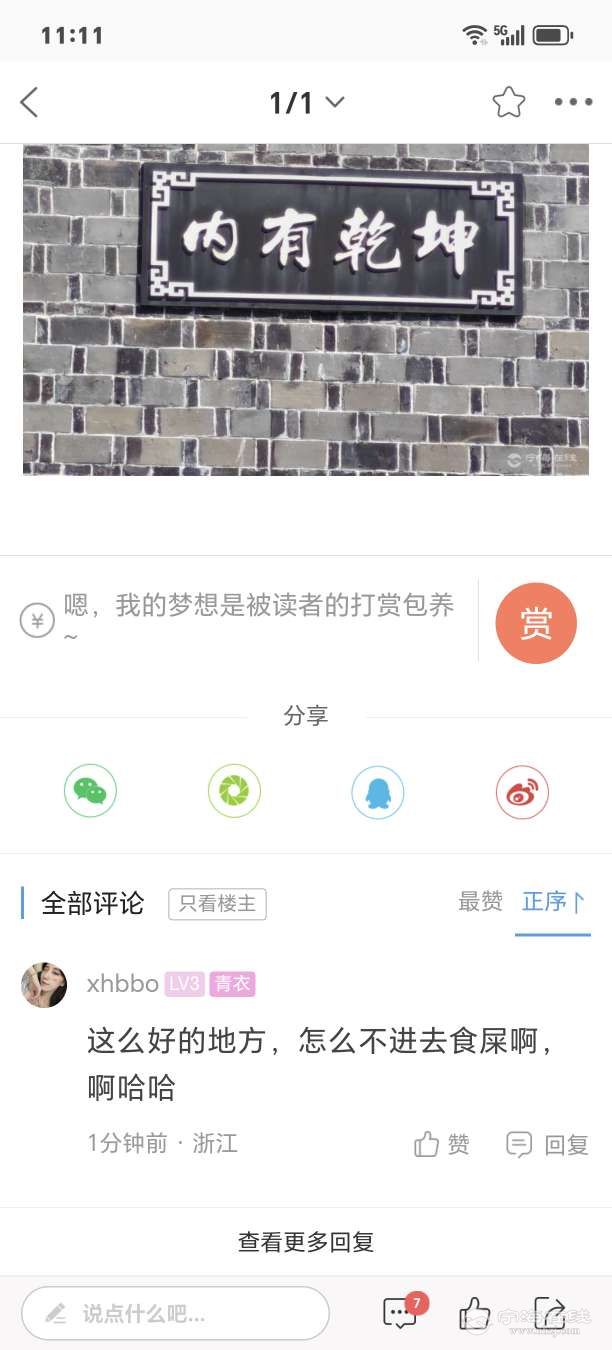Like the post with the bottom thumbs-up
Image resolution: width=612 pixels, height=1350 pixels.
pos(474,1312)
